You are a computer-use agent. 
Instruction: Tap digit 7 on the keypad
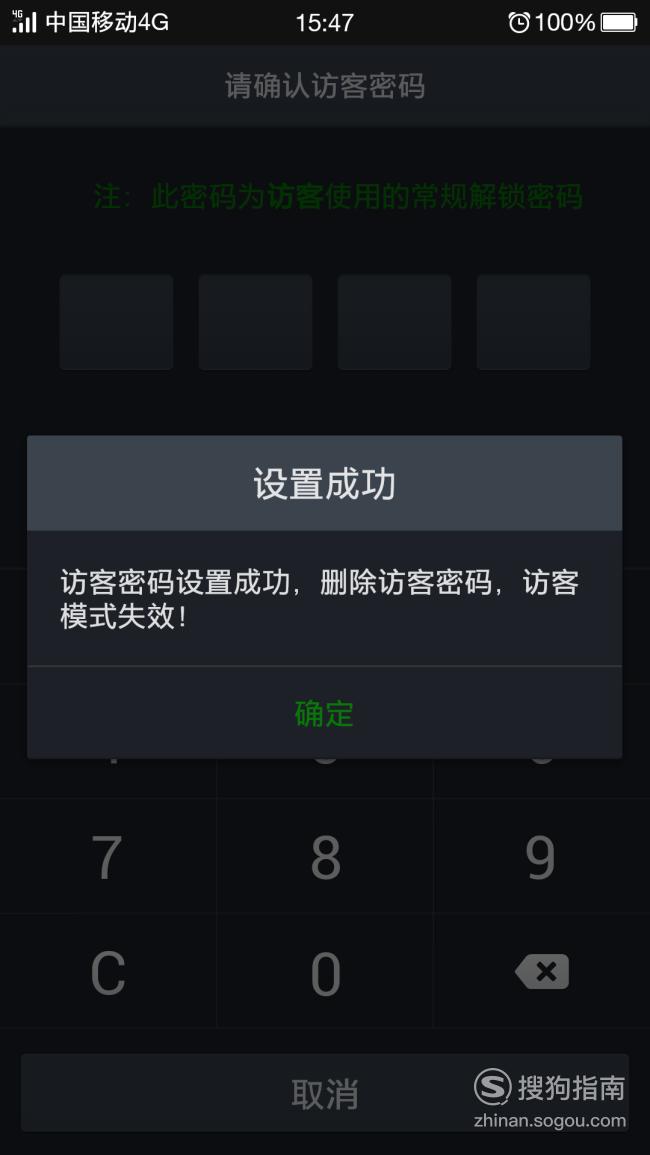pyautogui.click(x=108, y=857)
